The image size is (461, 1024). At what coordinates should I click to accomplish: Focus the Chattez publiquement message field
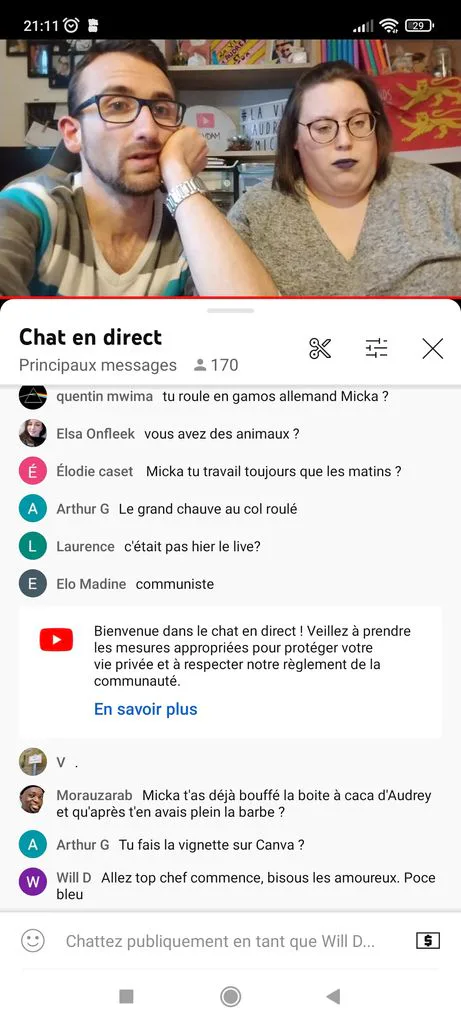point(220,941)
